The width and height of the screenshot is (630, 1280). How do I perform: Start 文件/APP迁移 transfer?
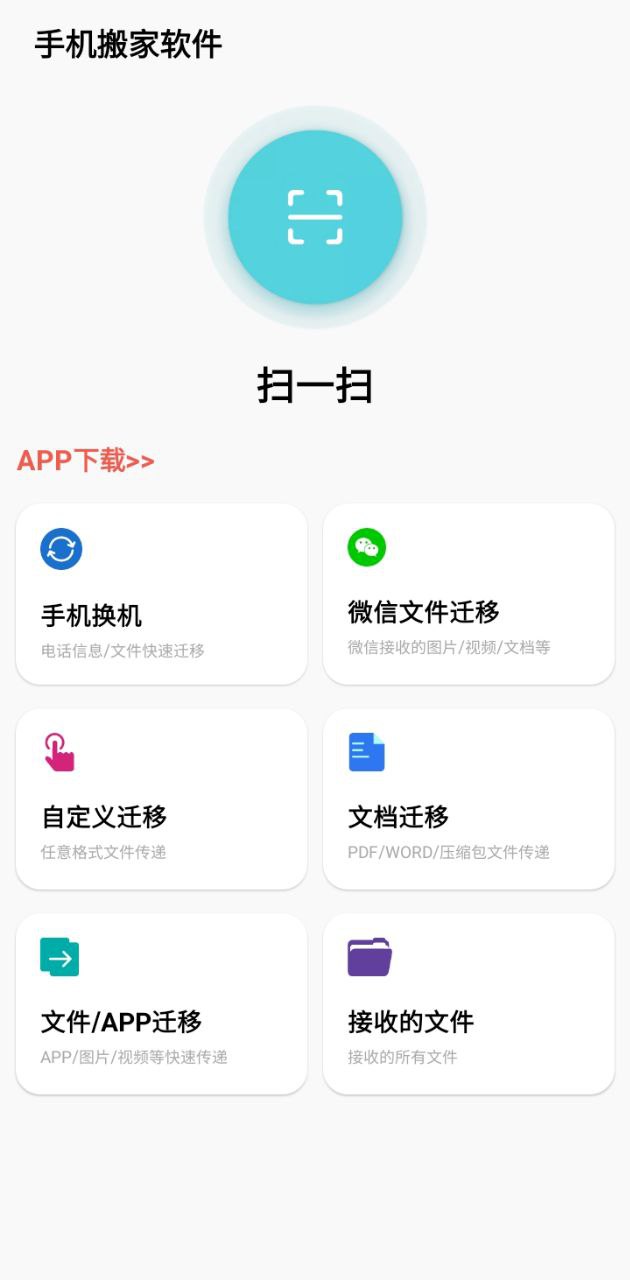coord(161,1003)
